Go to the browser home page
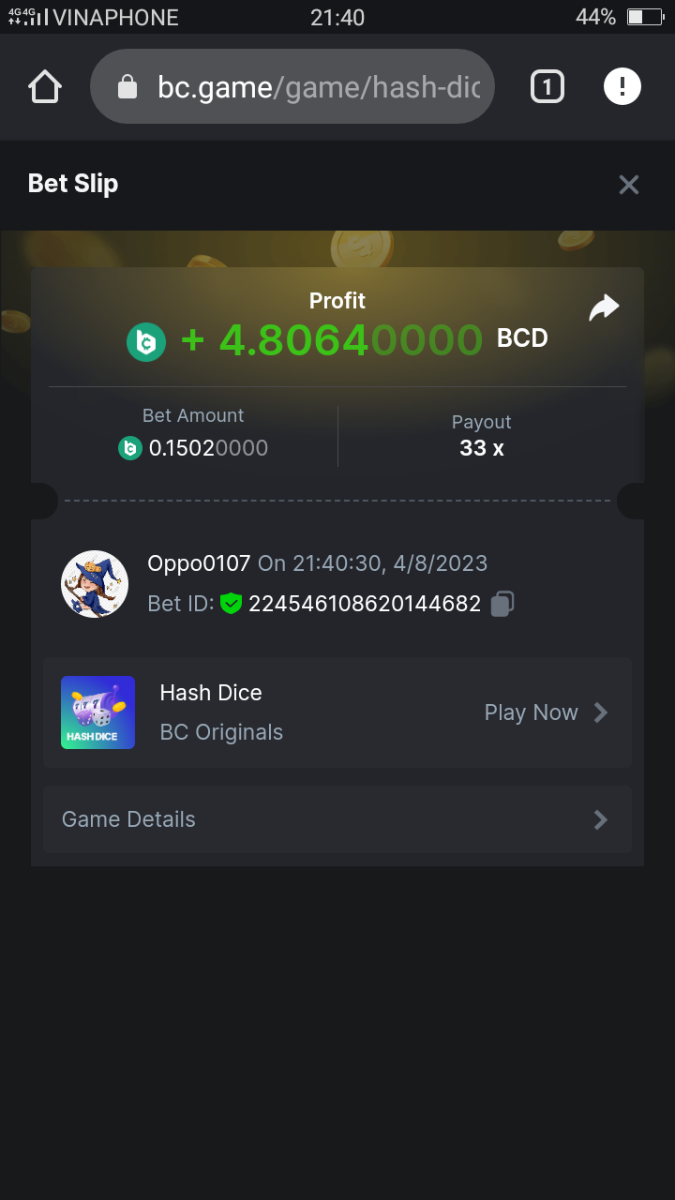 coord(45,87)
